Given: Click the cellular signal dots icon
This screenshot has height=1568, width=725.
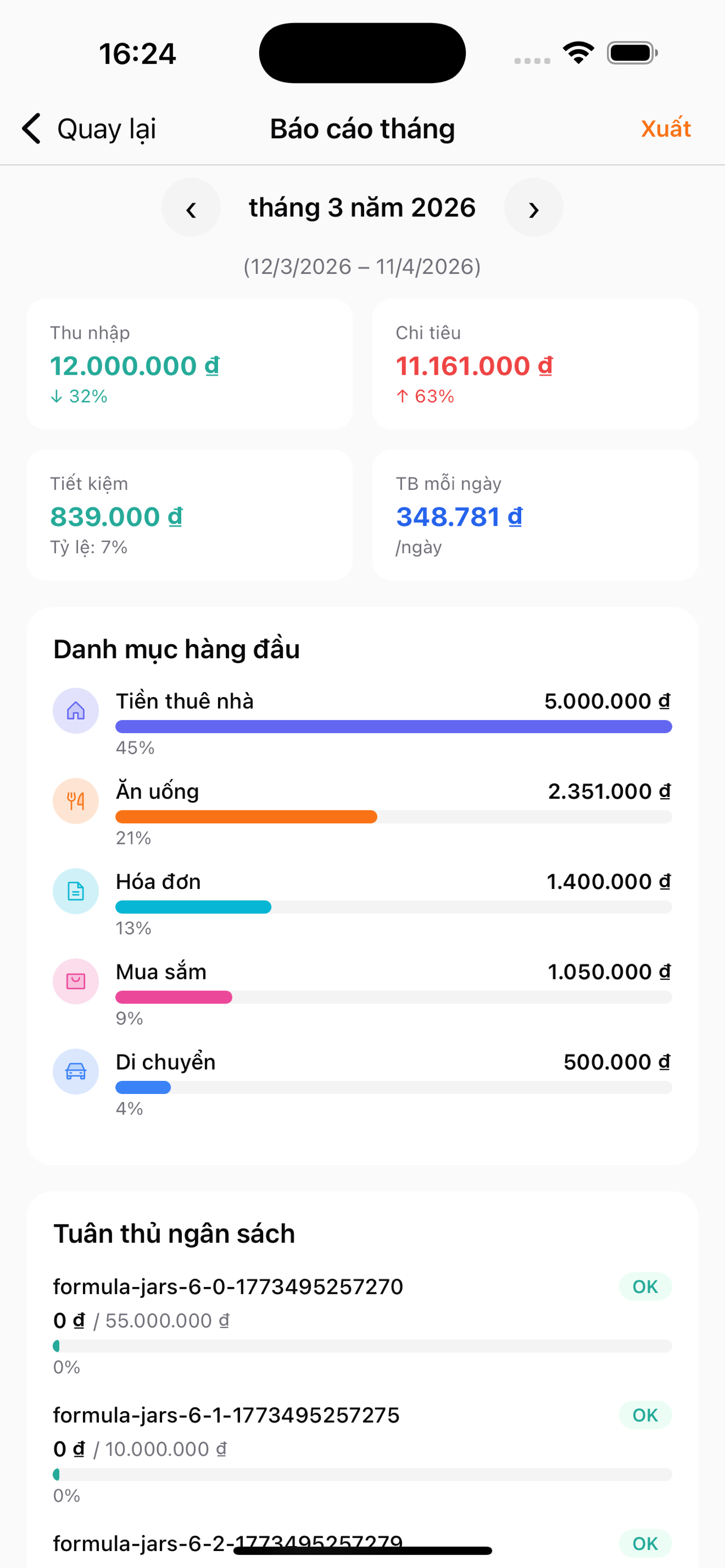Looking at the screenshot, I should coord(529,60).
